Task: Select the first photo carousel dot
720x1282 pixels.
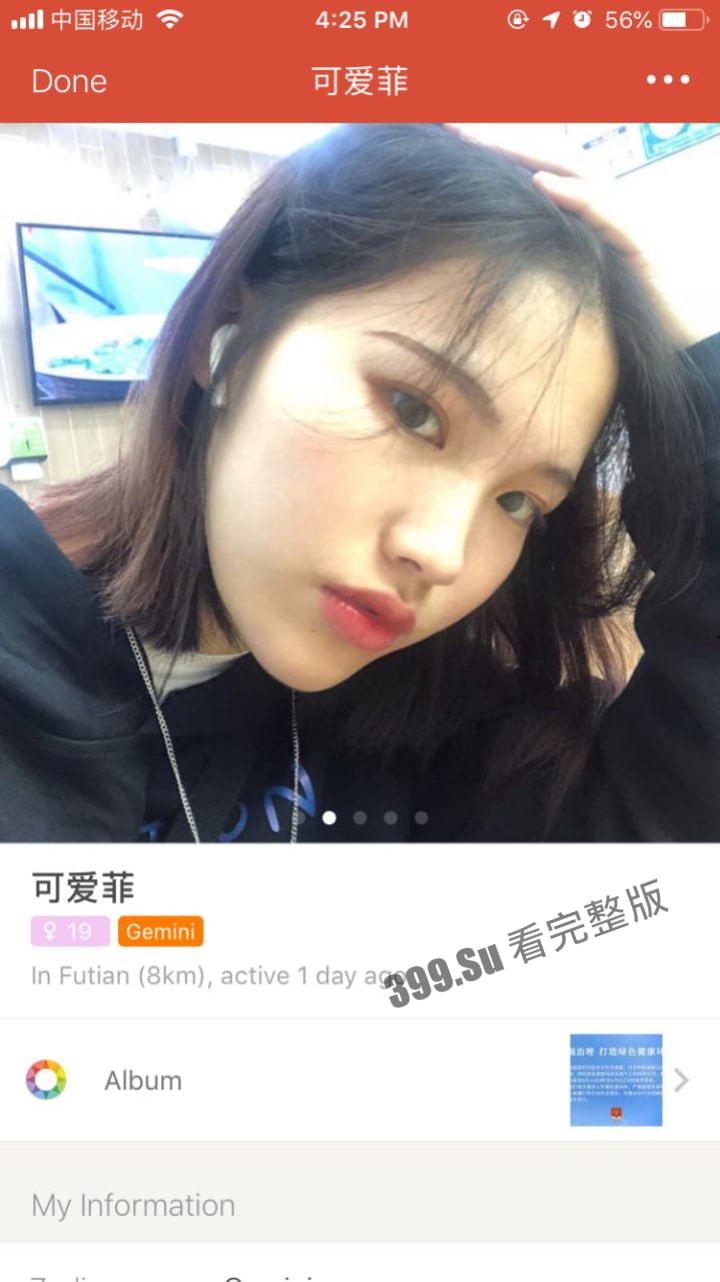Action: click(x=329, y=816)
